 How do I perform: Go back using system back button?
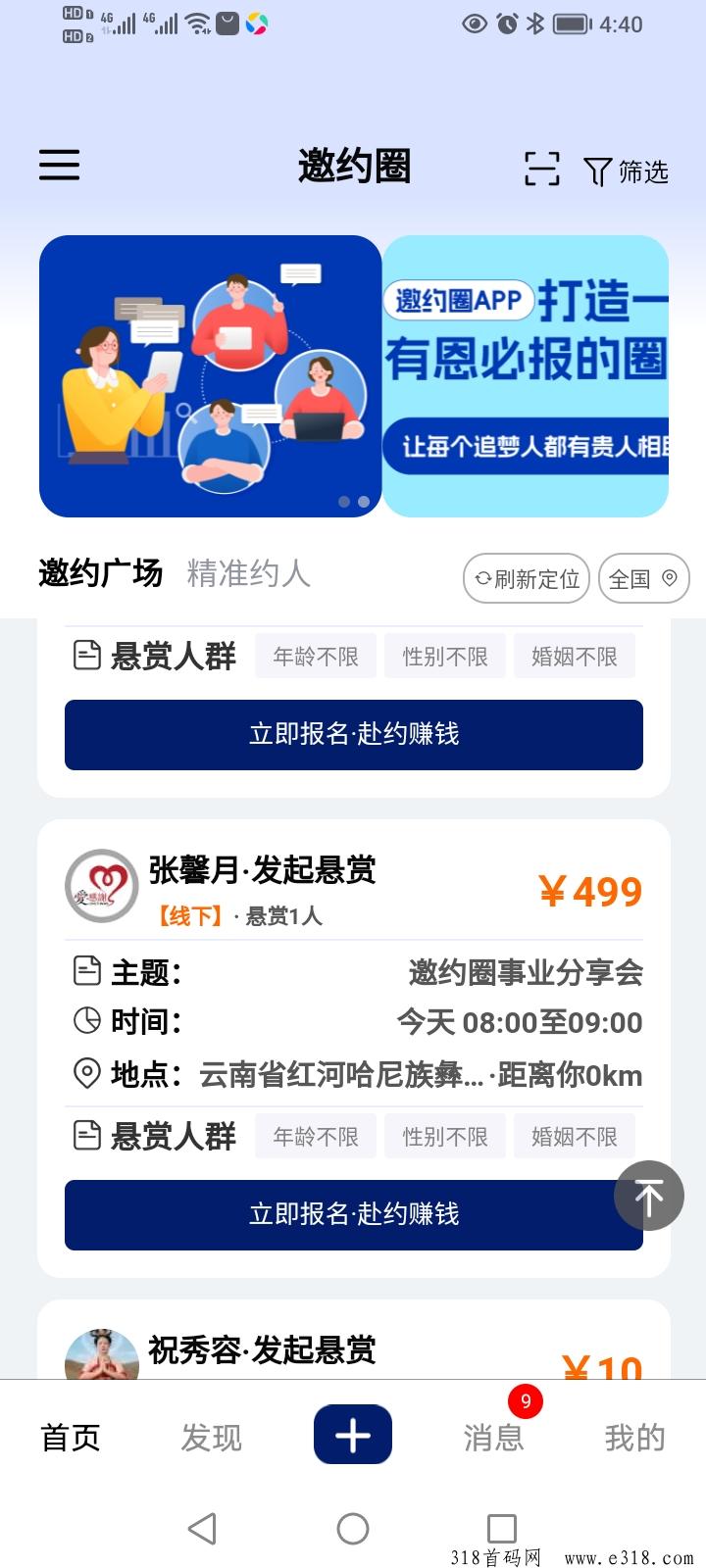pyautogui.click(x=202, y=1528)
